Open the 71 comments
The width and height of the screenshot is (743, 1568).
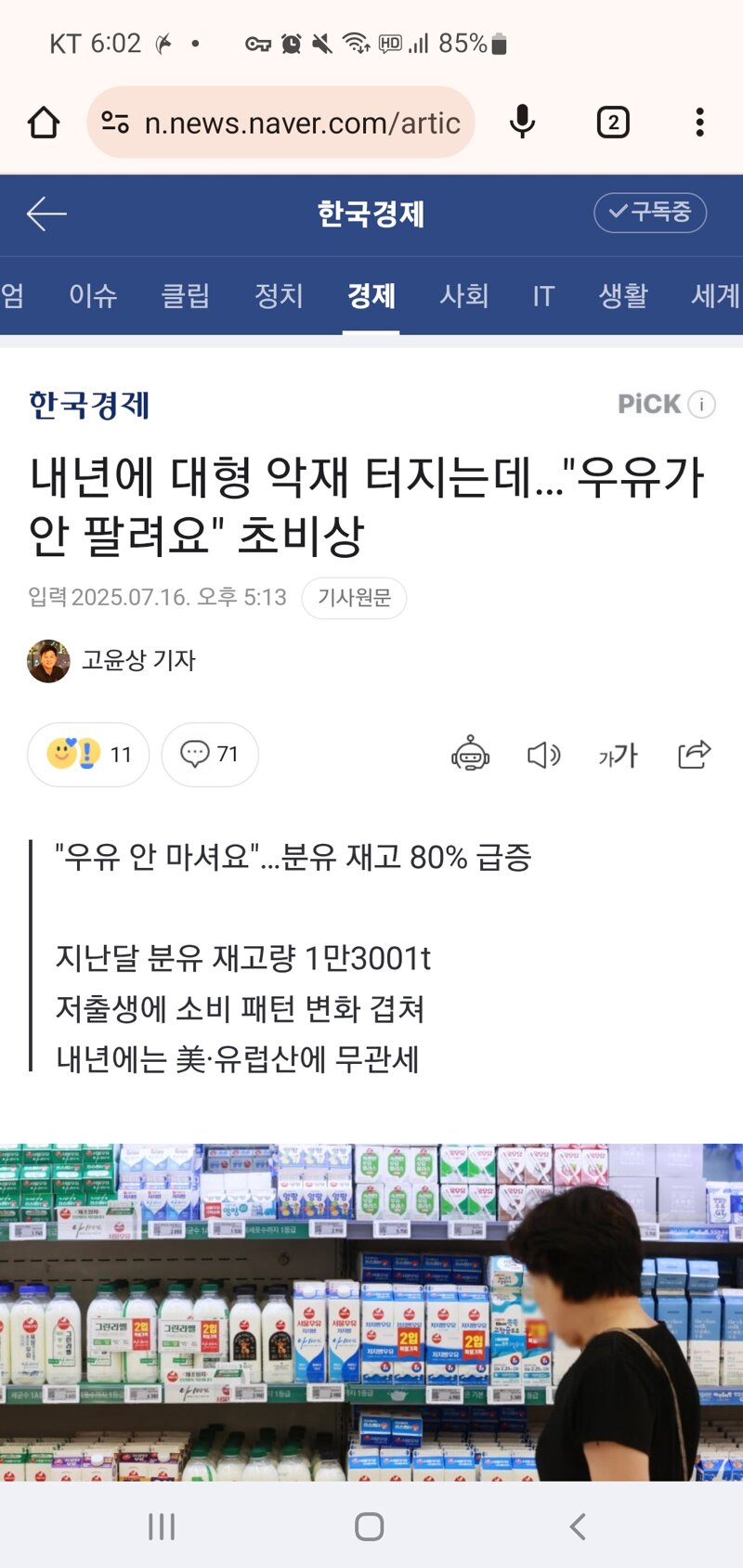pyautogui.click(x=210, y=754)
